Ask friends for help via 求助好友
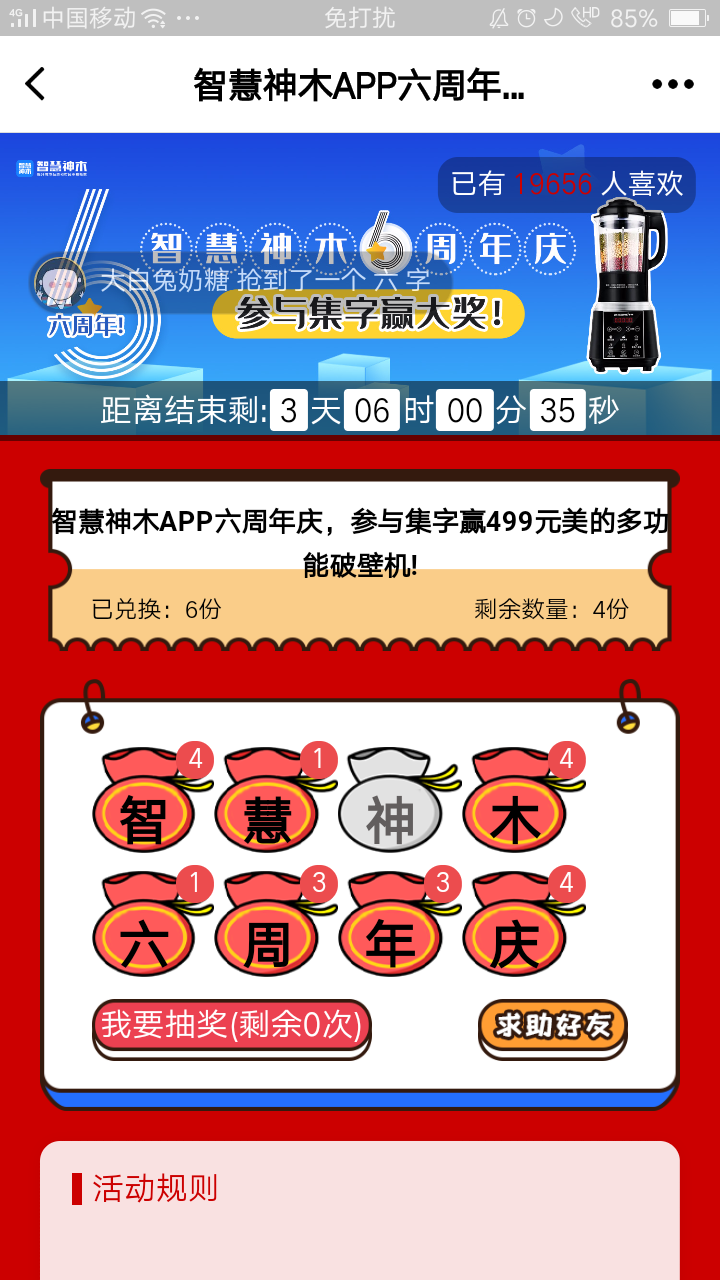Screen dimensions: 720x1280 552,1025
